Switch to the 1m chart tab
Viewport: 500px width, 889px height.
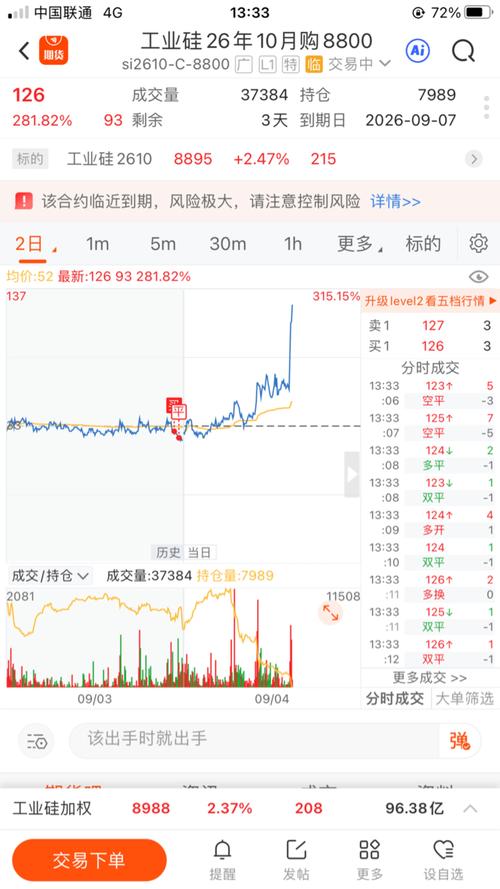click(x=97, y=244)
